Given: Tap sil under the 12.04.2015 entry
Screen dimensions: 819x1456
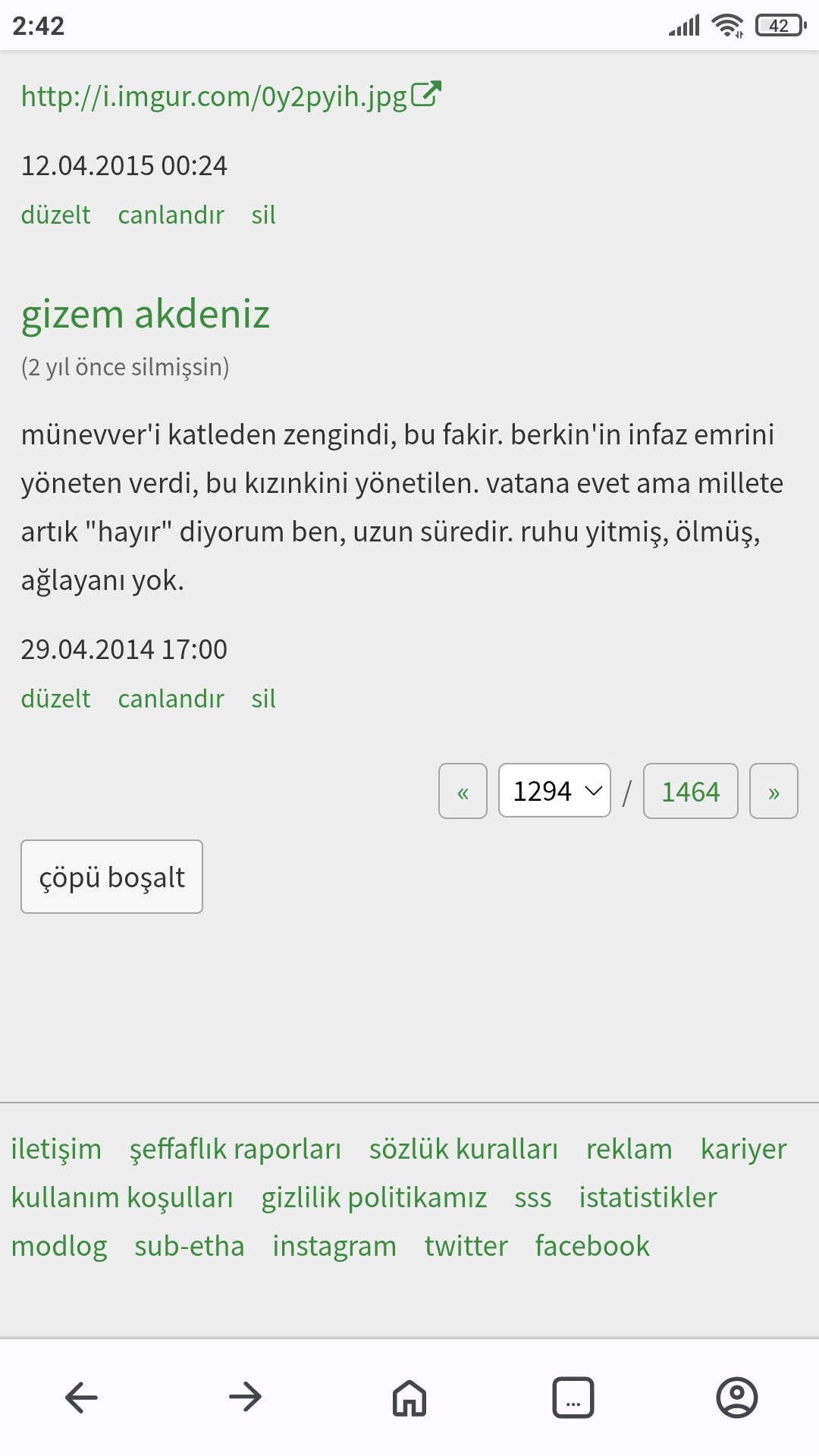Looking at the screenshot, I should [x=263, y=215].
